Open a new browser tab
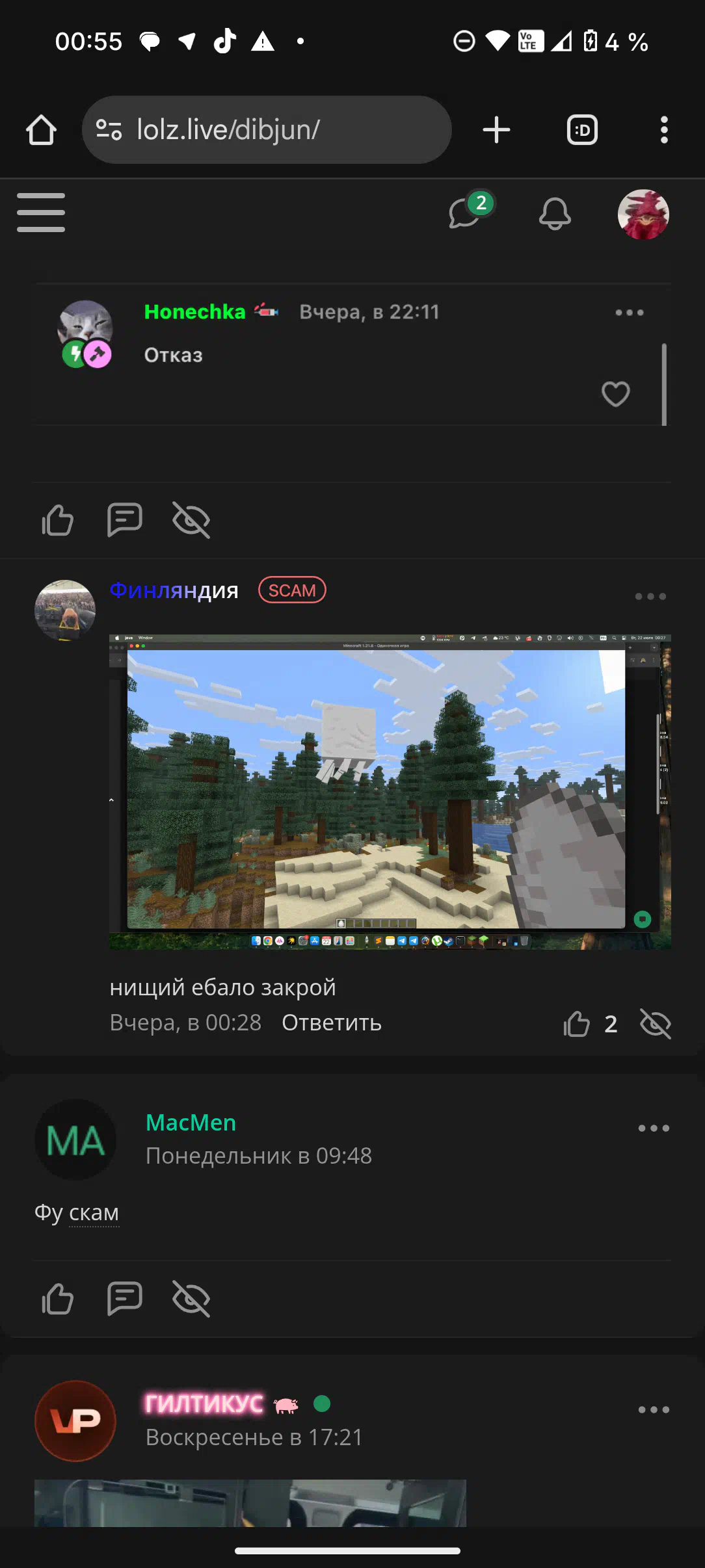705x1568 pixels. pos(496,130)
